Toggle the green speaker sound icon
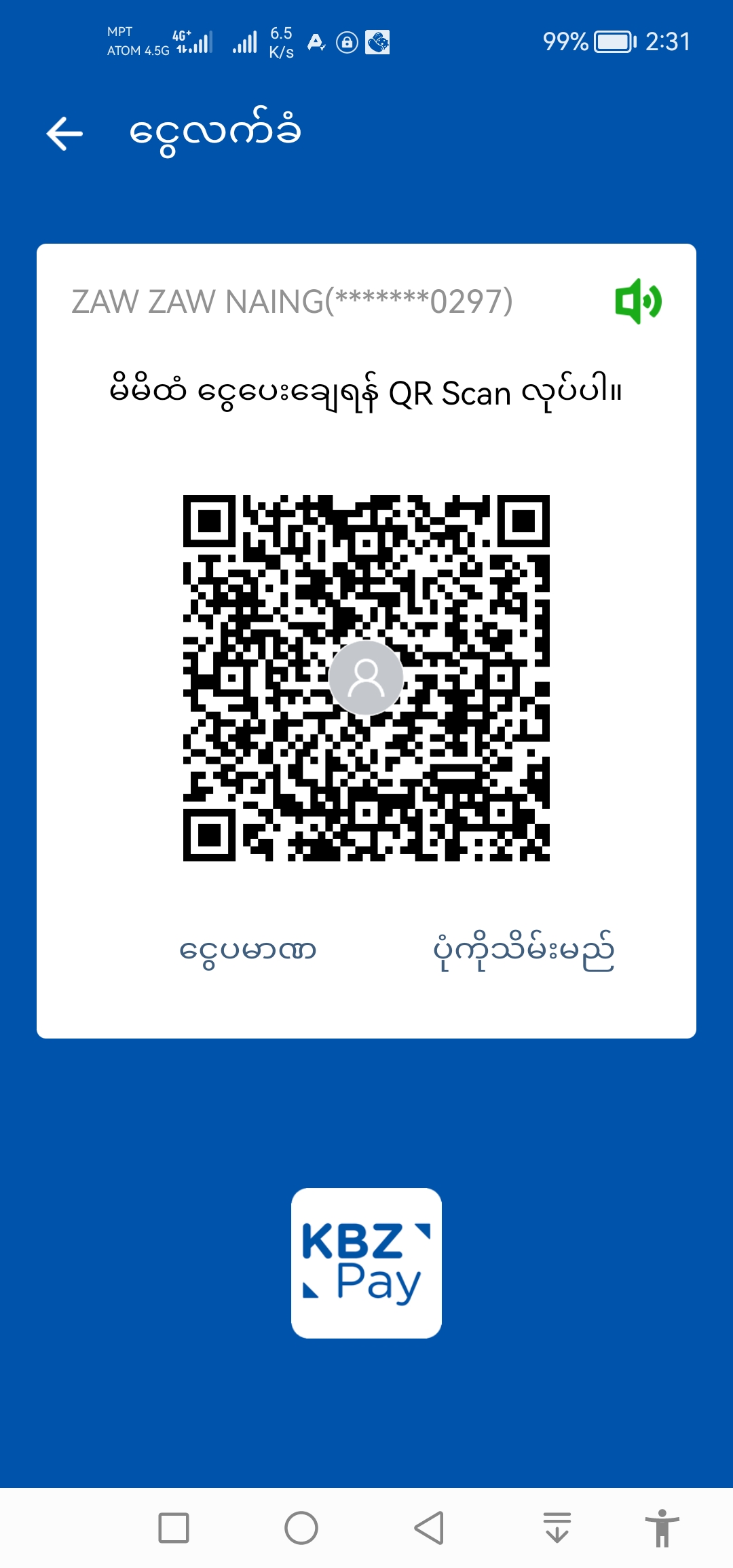This screenshot has height=1568, width=733. point(638,301)
